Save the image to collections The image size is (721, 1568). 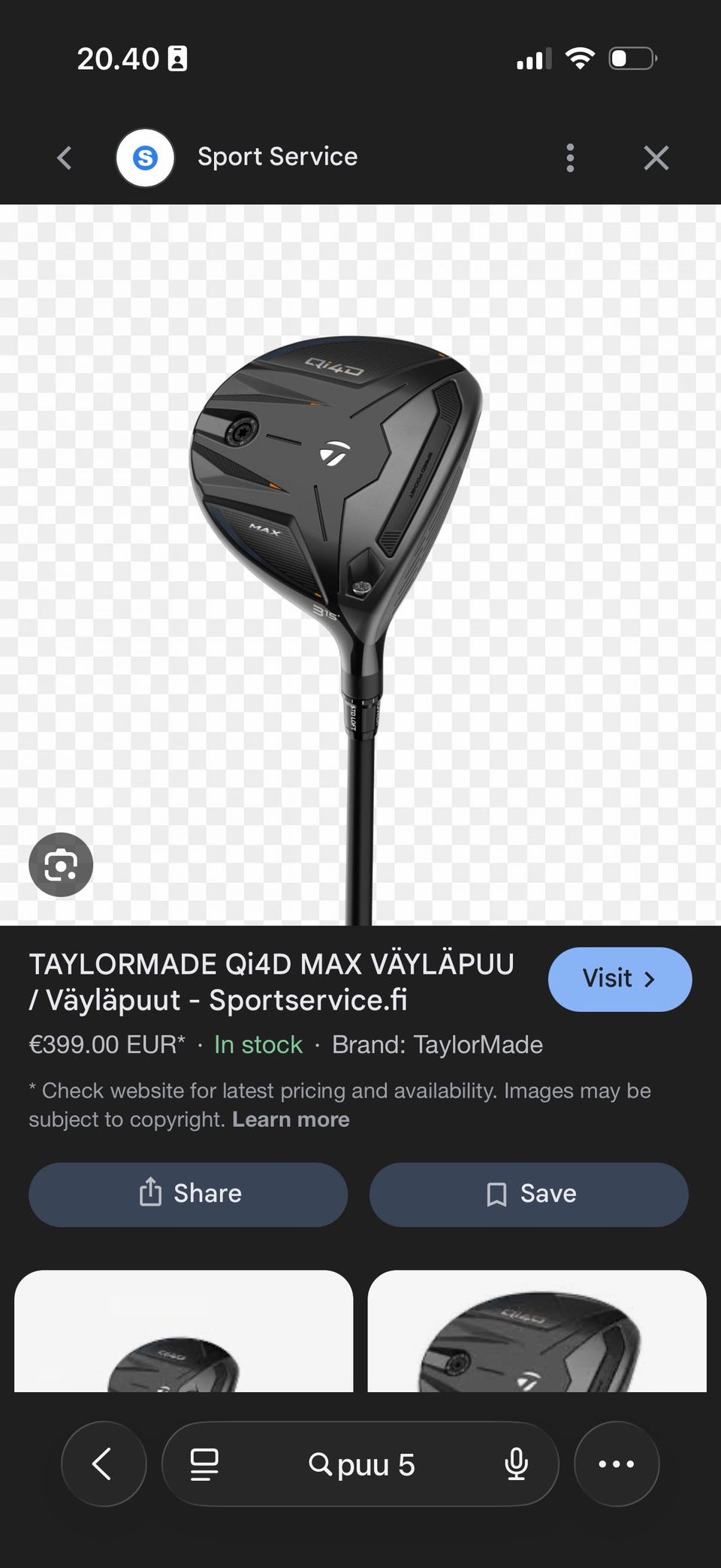click(529, 1194)
